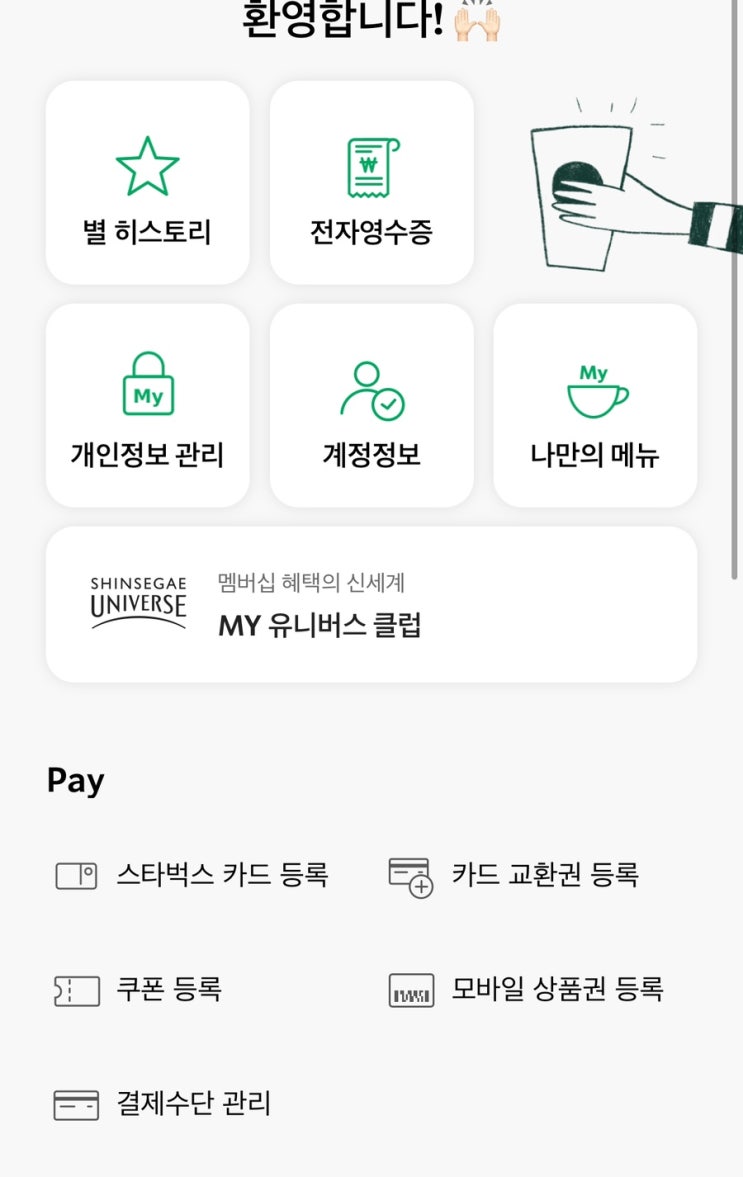The height and width of the screenshot is (1177, 743).
Task: Open 나만의 메뉴 card
Action: pos(595,406)
